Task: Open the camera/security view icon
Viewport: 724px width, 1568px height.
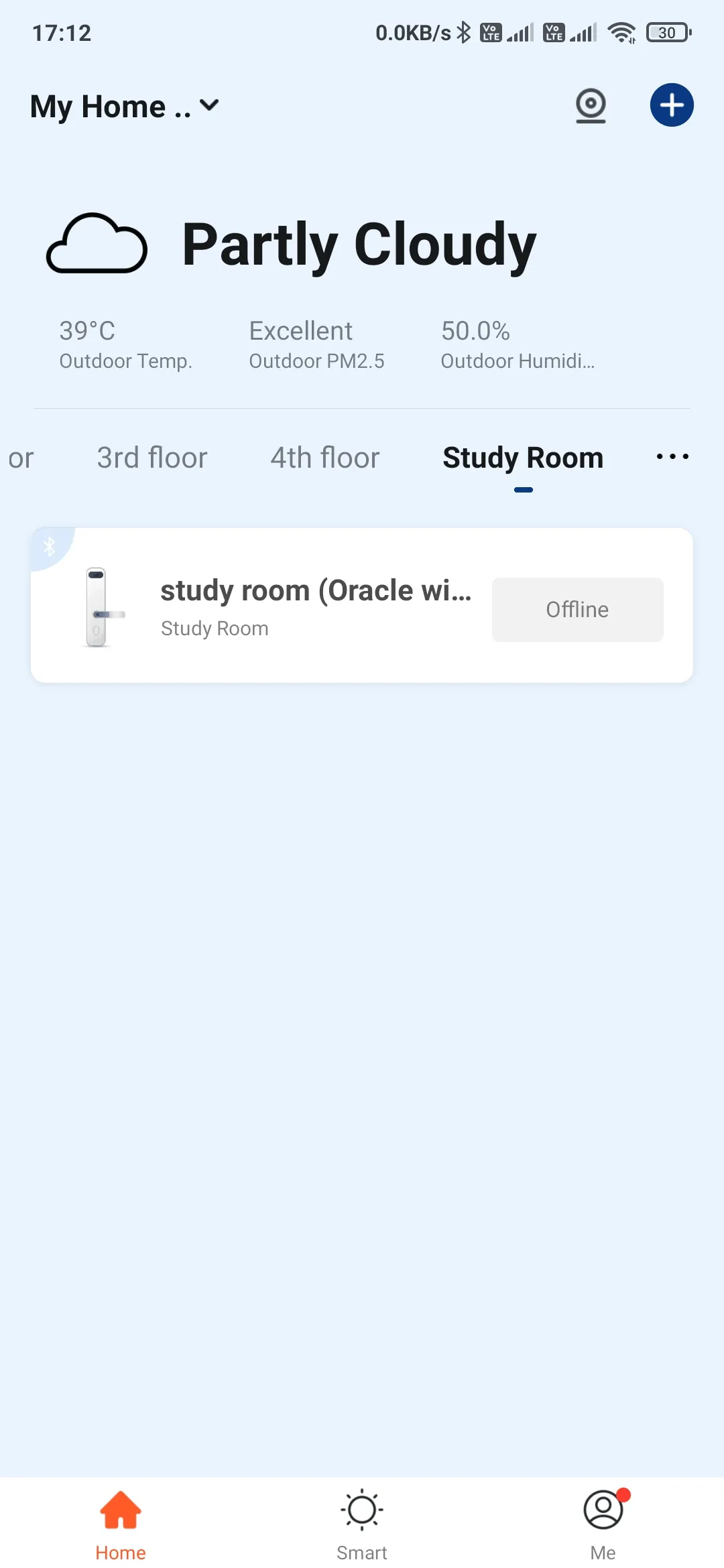Action: (591, 105)
